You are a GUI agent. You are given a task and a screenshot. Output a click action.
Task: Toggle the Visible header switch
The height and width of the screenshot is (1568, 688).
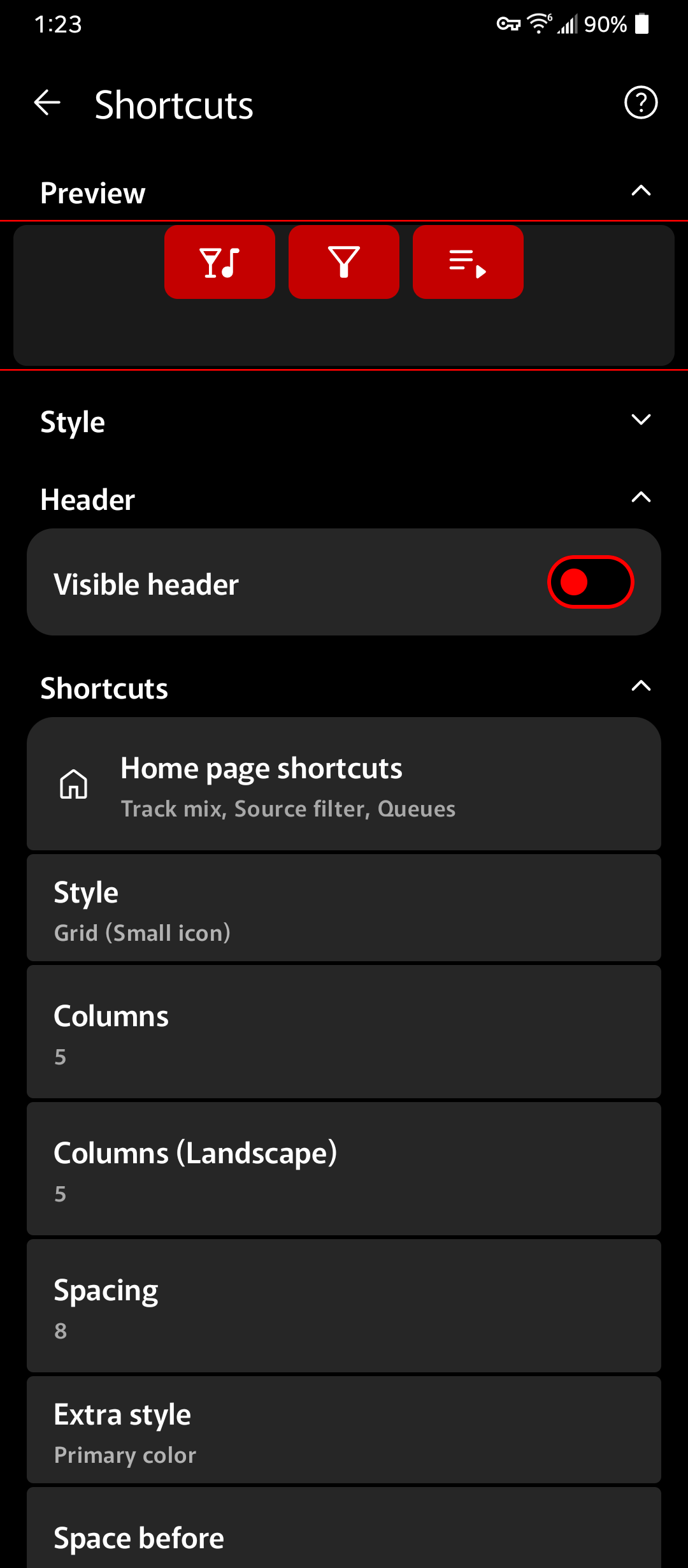(591, 582)
